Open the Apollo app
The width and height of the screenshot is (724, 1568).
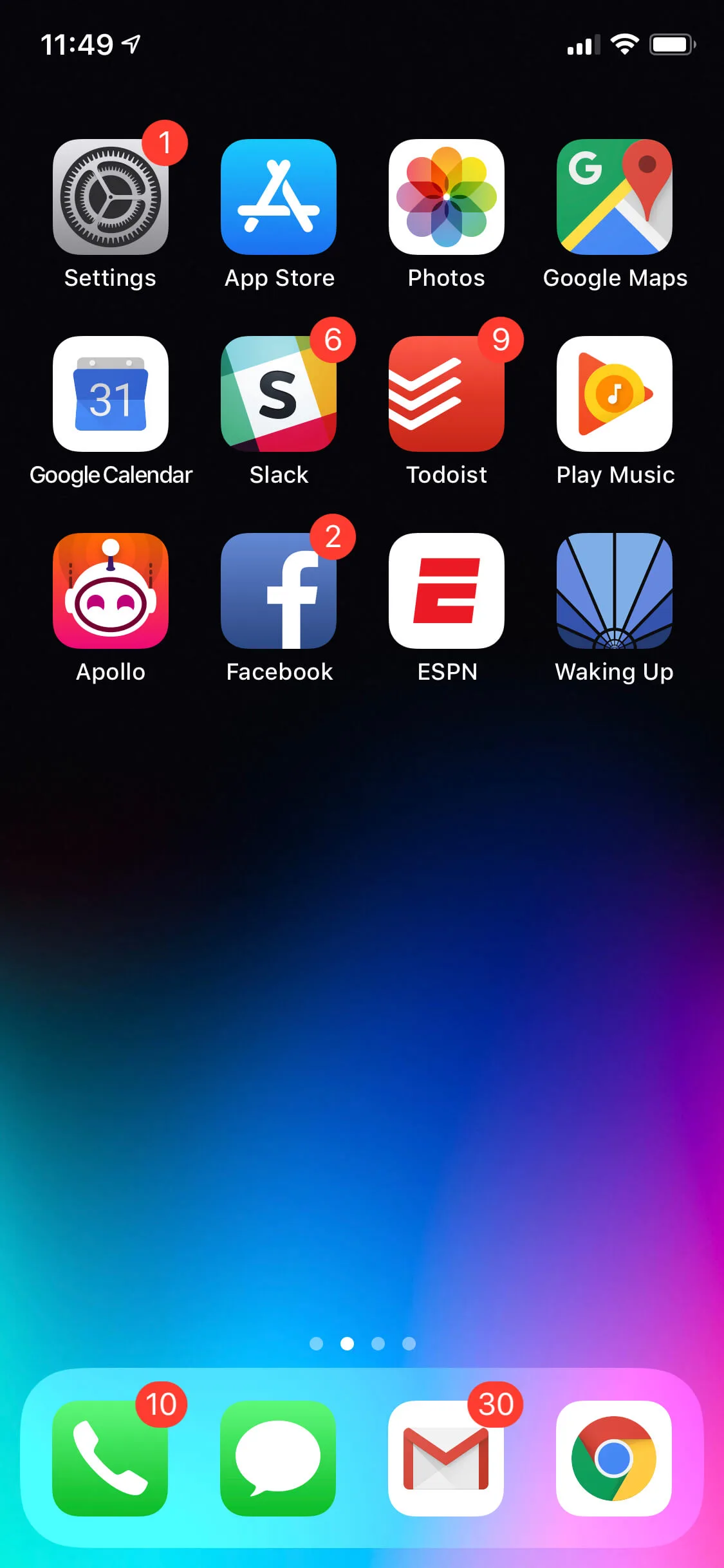pos(110,591)
